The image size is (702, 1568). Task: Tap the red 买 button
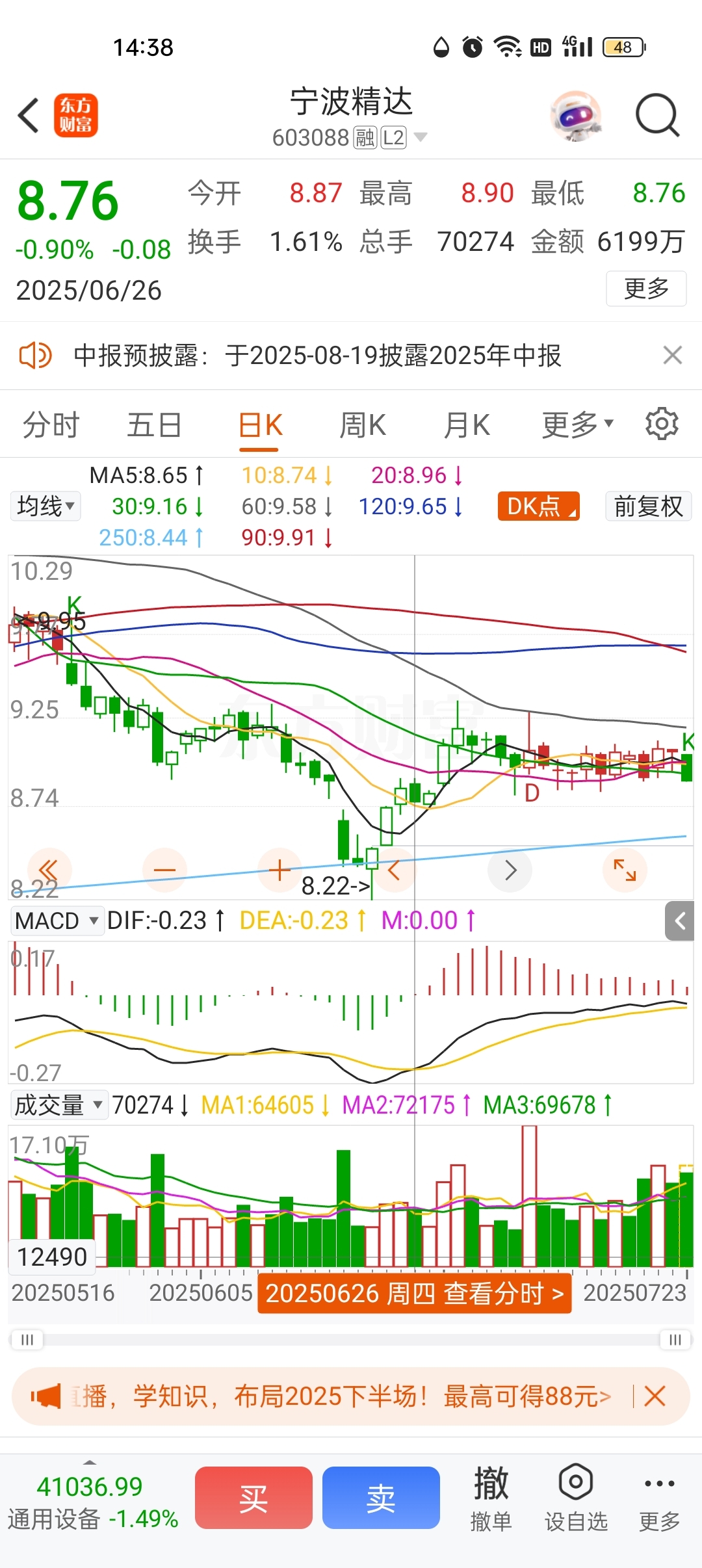(253, 1498)
